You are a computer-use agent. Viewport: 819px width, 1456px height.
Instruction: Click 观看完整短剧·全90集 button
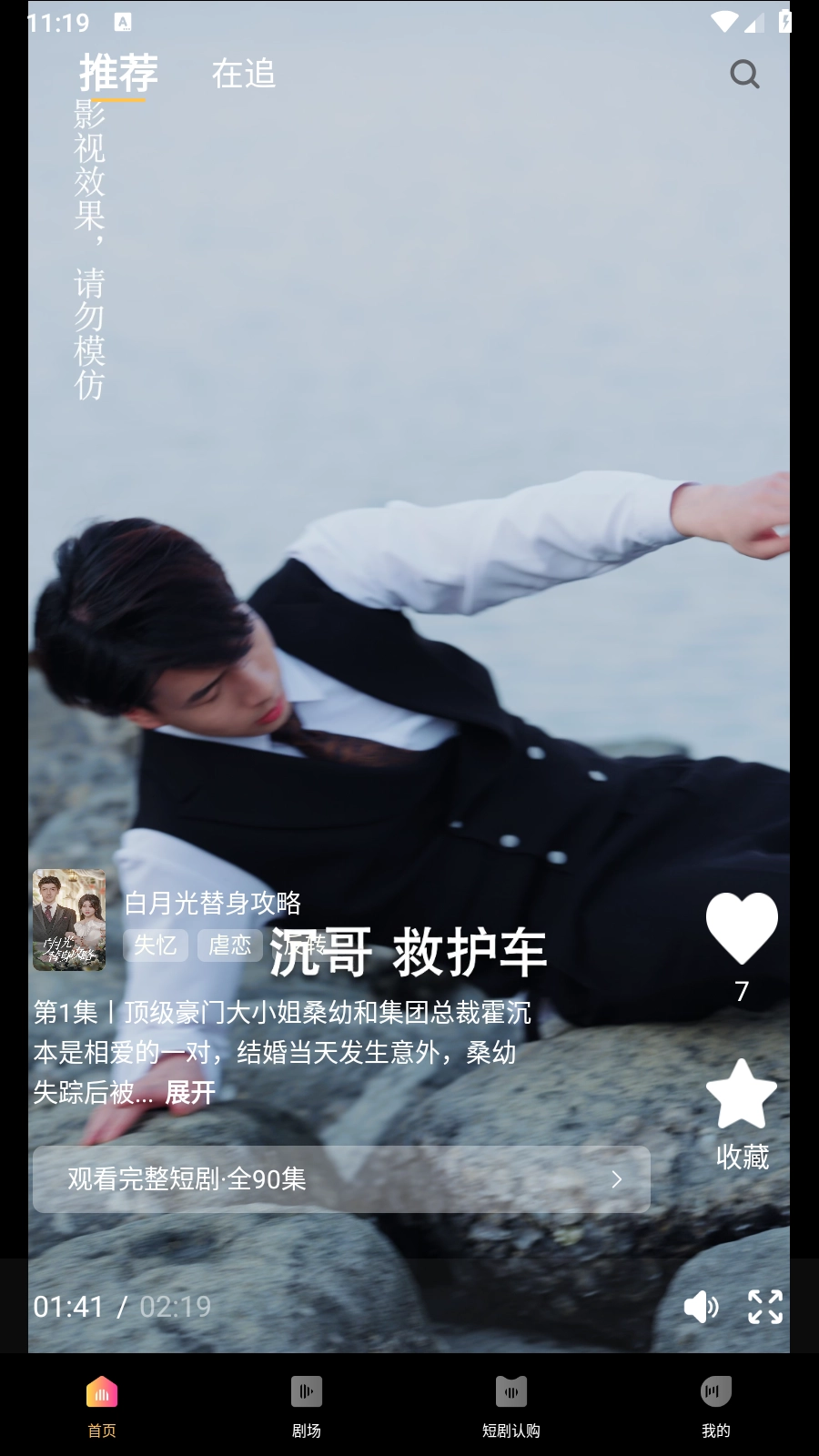pos(341,1179)
